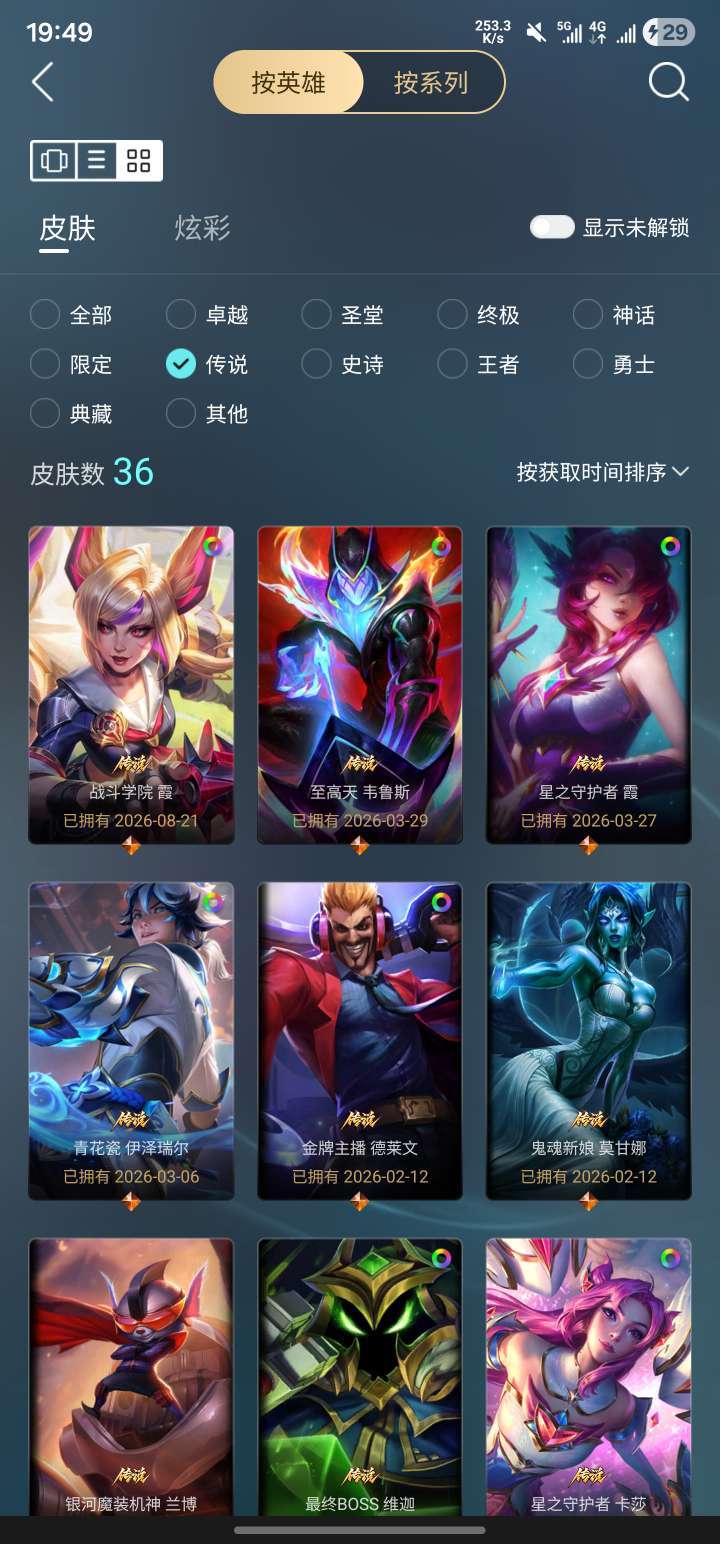Open the 鬼魂新娘 莫甘娜 skin
Image resolution: width=720 pixels, height=1544 pixels.
click(588, 1041)
